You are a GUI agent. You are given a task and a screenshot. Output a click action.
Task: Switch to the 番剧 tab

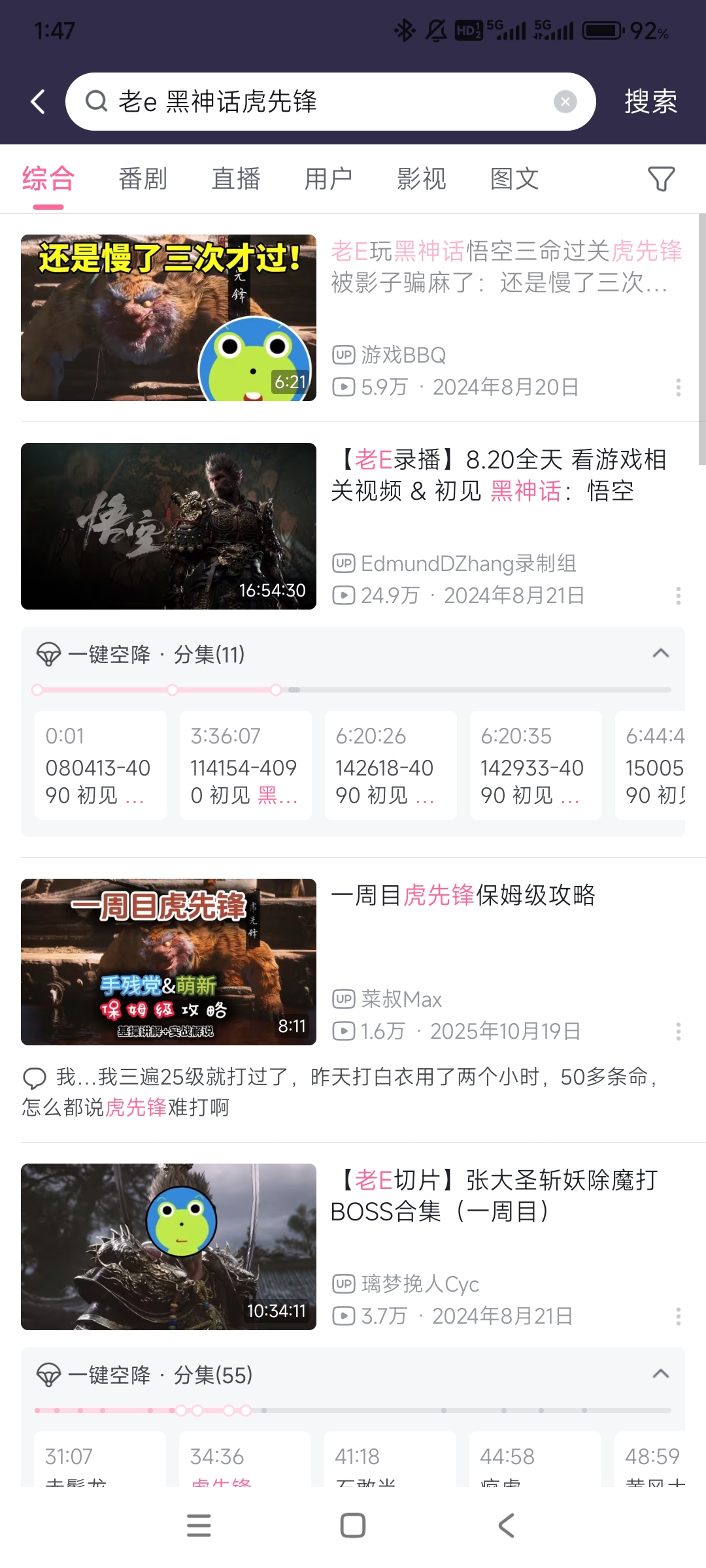(143, 179)
